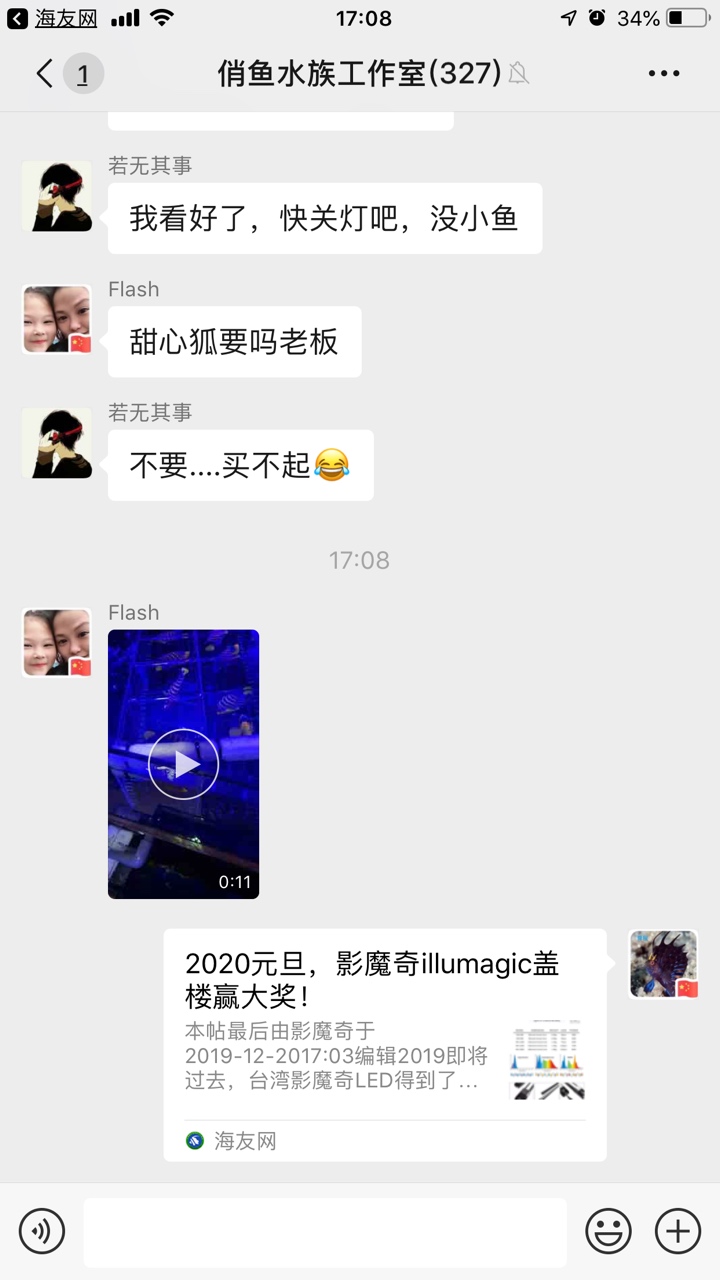Play Flash's 0:11 aquarium video

pyautogui.click(x=183, y=764)
